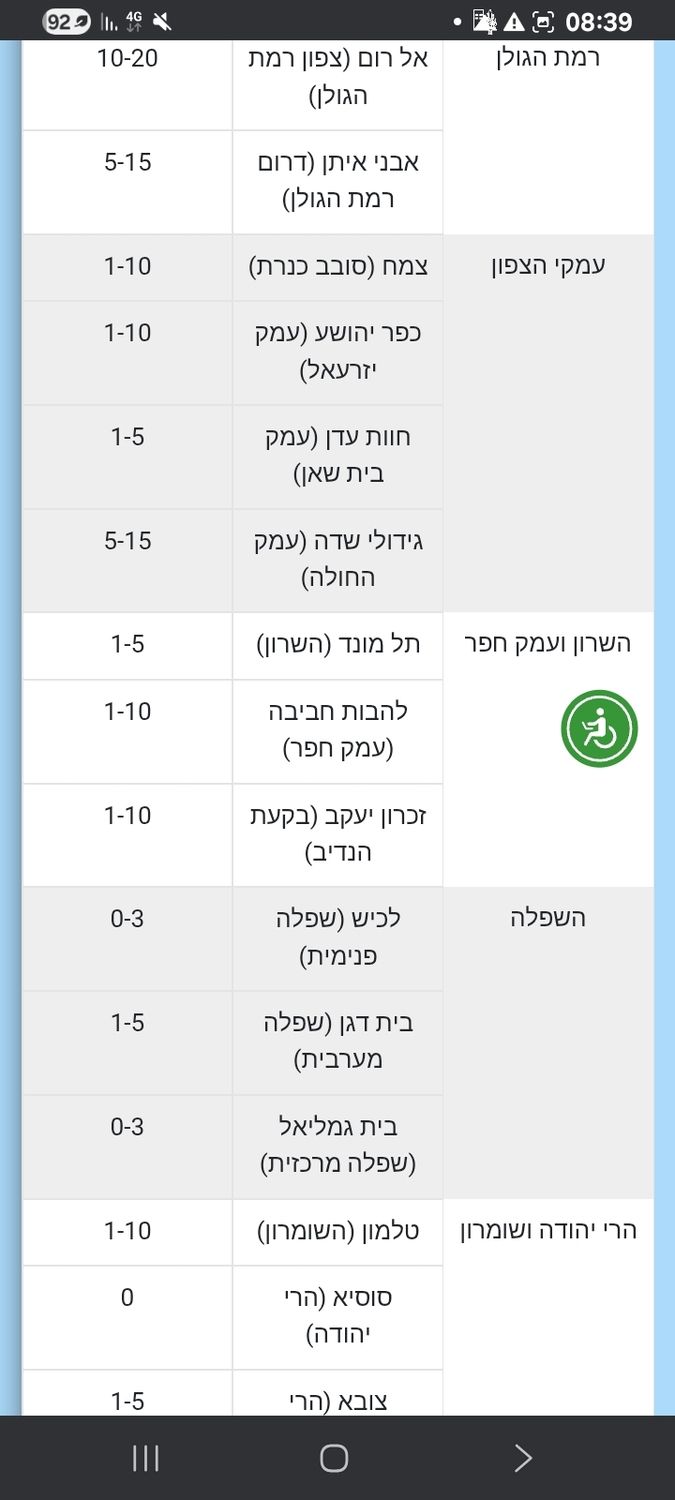The width and height of the screenshot is (675, 1500).
Task: Tap the system back button
Action: 523,1458
